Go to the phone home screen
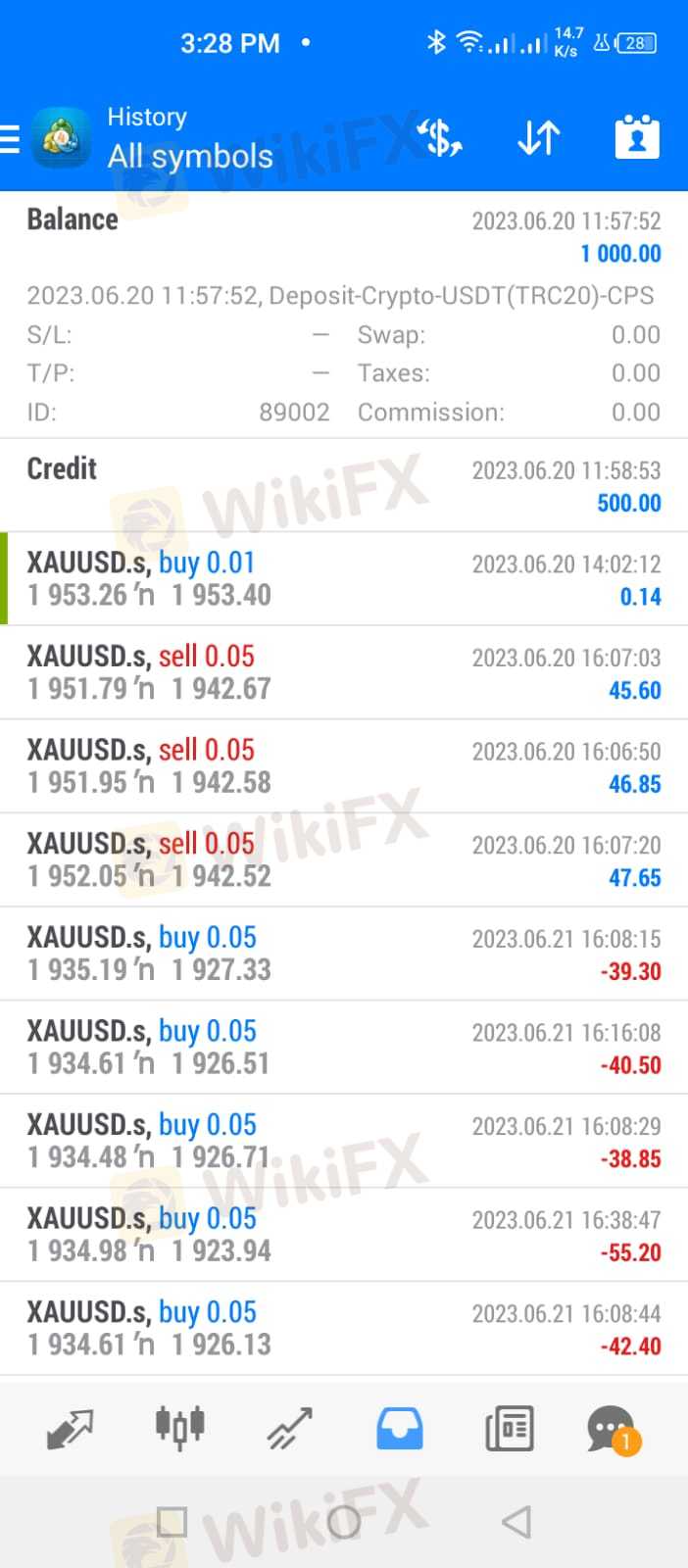The image size is (688, 1568). pyautogui.click(x=344, y=1522)
